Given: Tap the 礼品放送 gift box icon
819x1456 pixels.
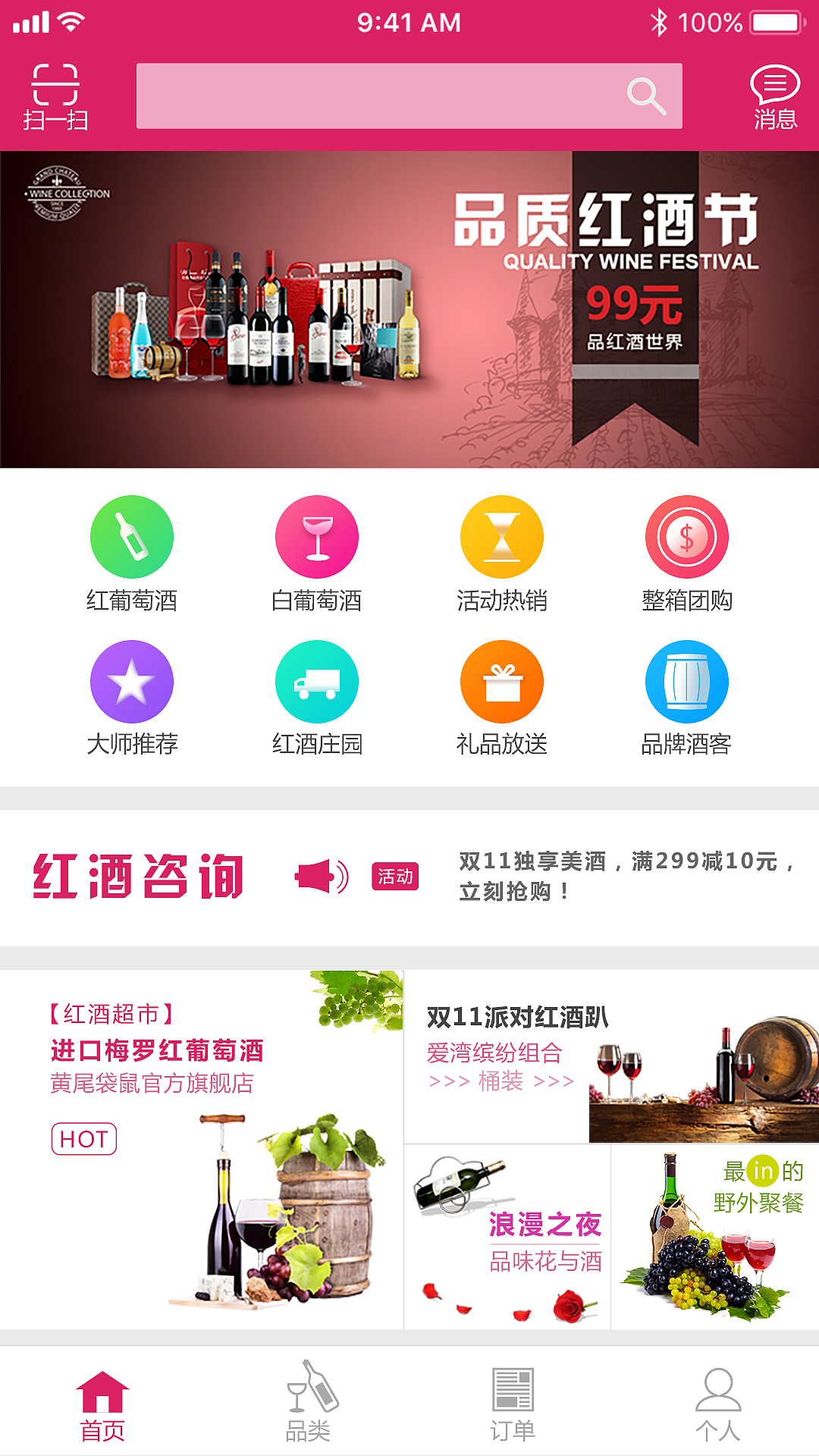Looking at the screenshot, I should coord(501,680).
